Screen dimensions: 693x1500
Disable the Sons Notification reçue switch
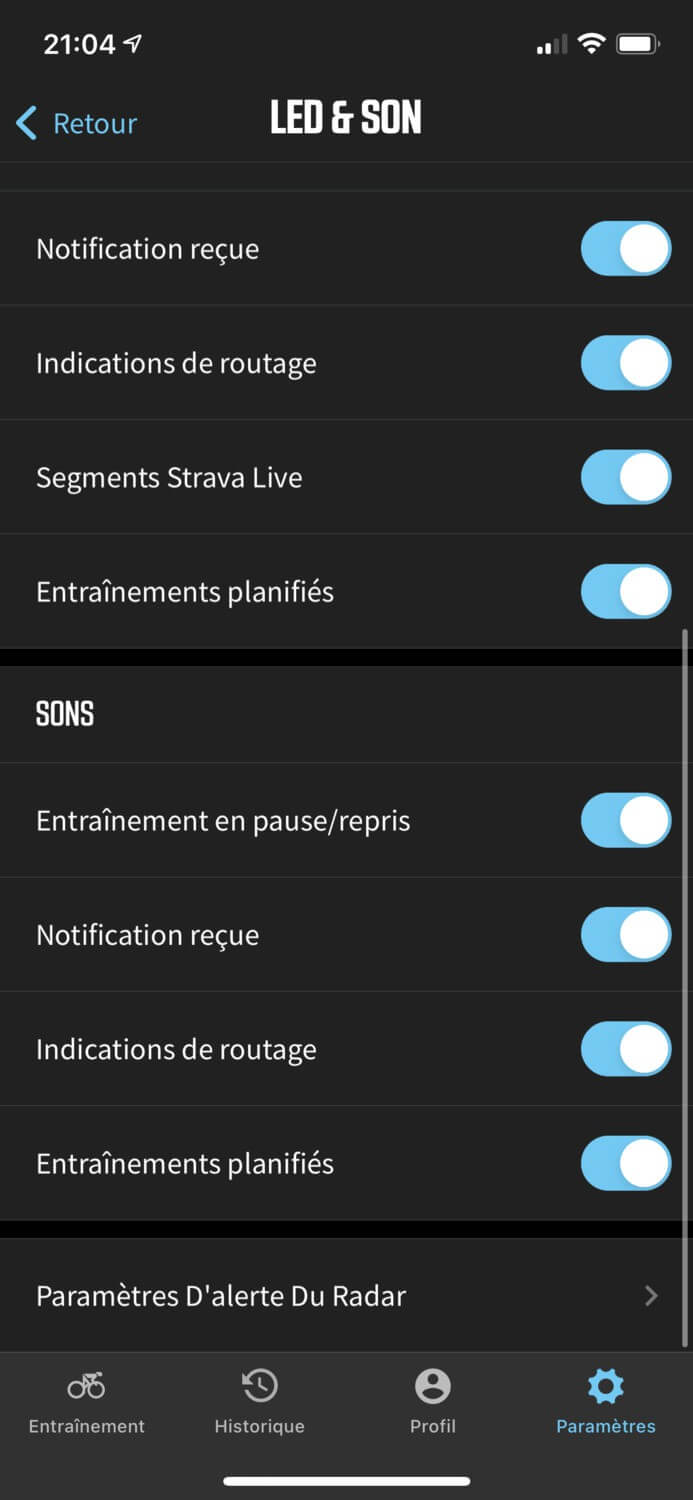(626, 935)
